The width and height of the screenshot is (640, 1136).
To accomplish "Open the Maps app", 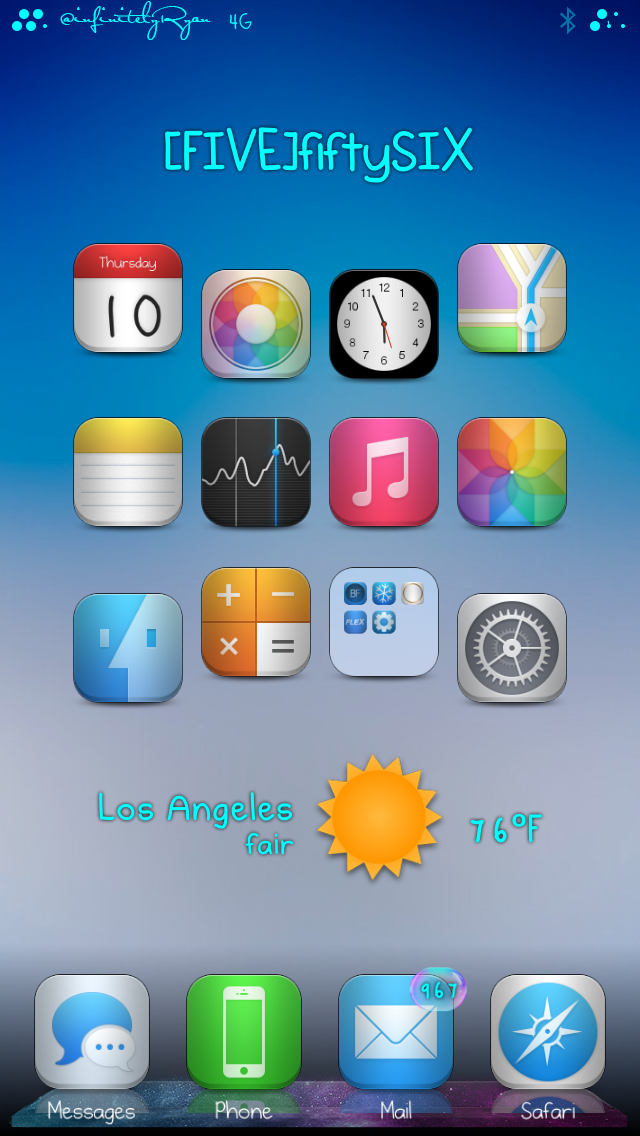I will tap(512, 298).
